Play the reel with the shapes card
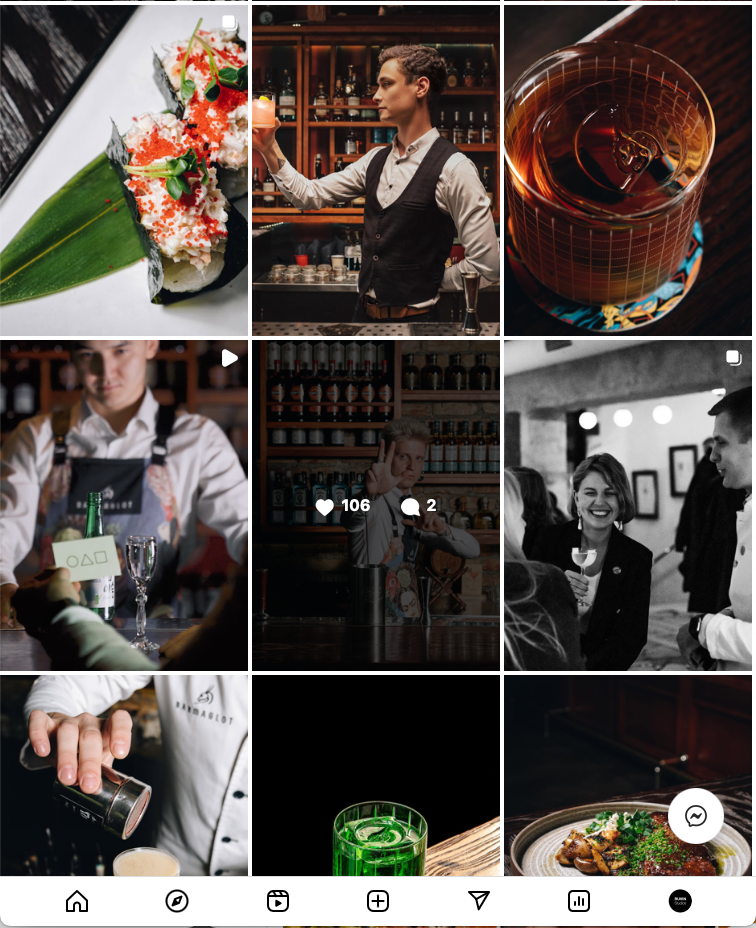The height and width of the screenshot is (928, 756). [x=124, y=505]
